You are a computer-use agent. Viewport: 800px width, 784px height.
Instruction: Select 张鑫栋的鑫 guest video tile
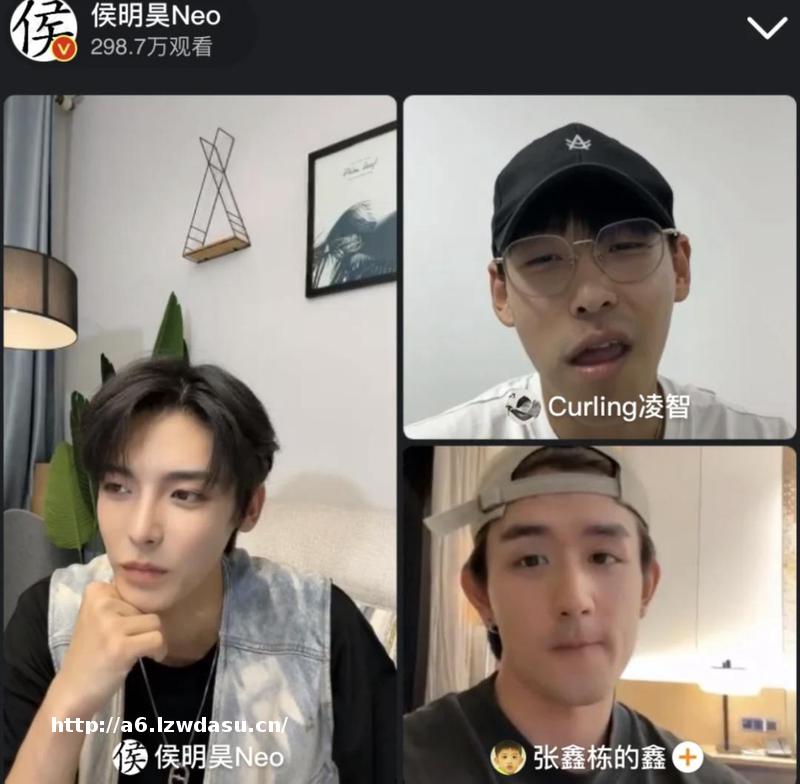599,600
